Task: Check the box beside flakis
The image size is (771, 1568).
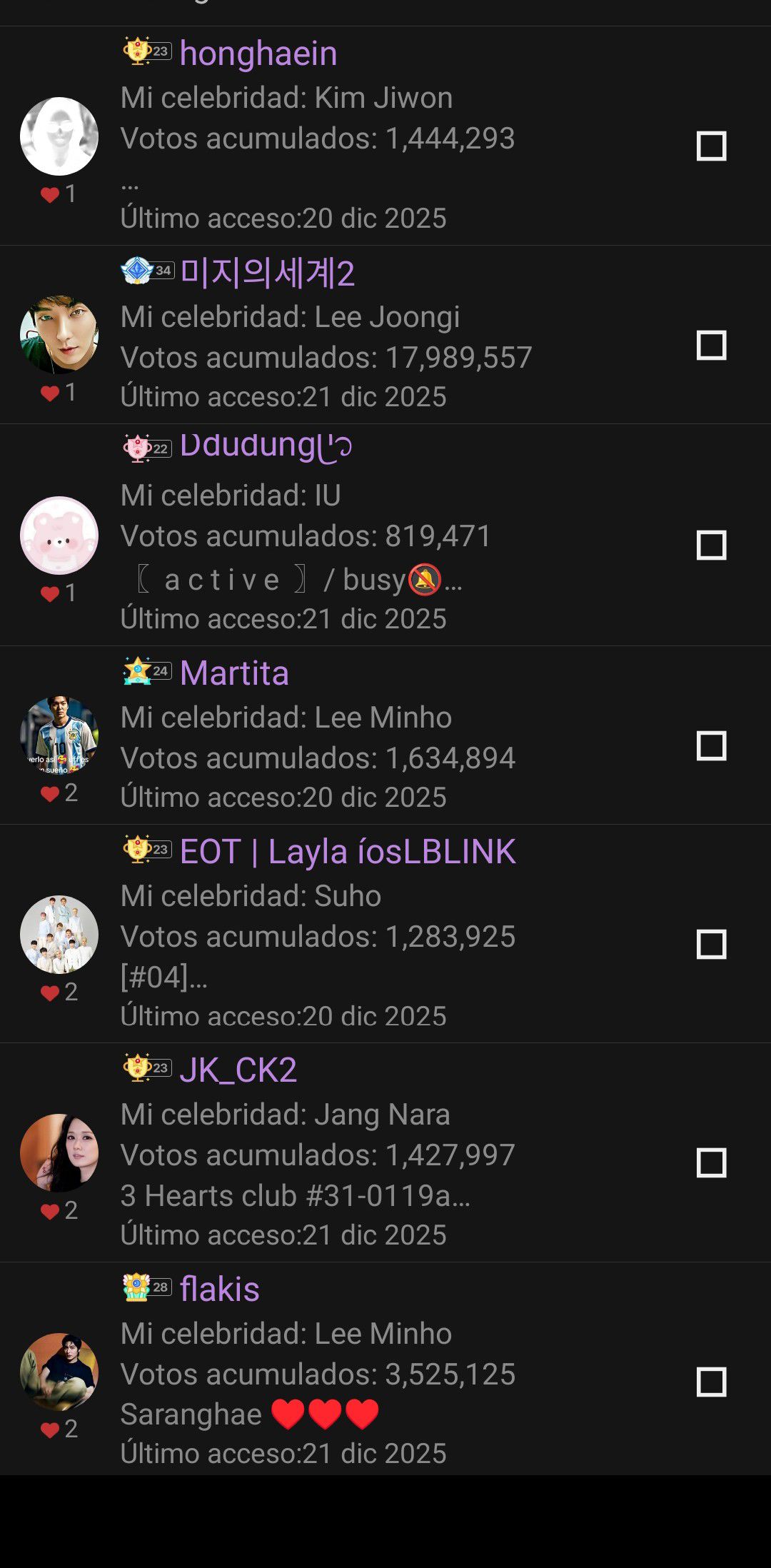Action: tap(711, 1382)
